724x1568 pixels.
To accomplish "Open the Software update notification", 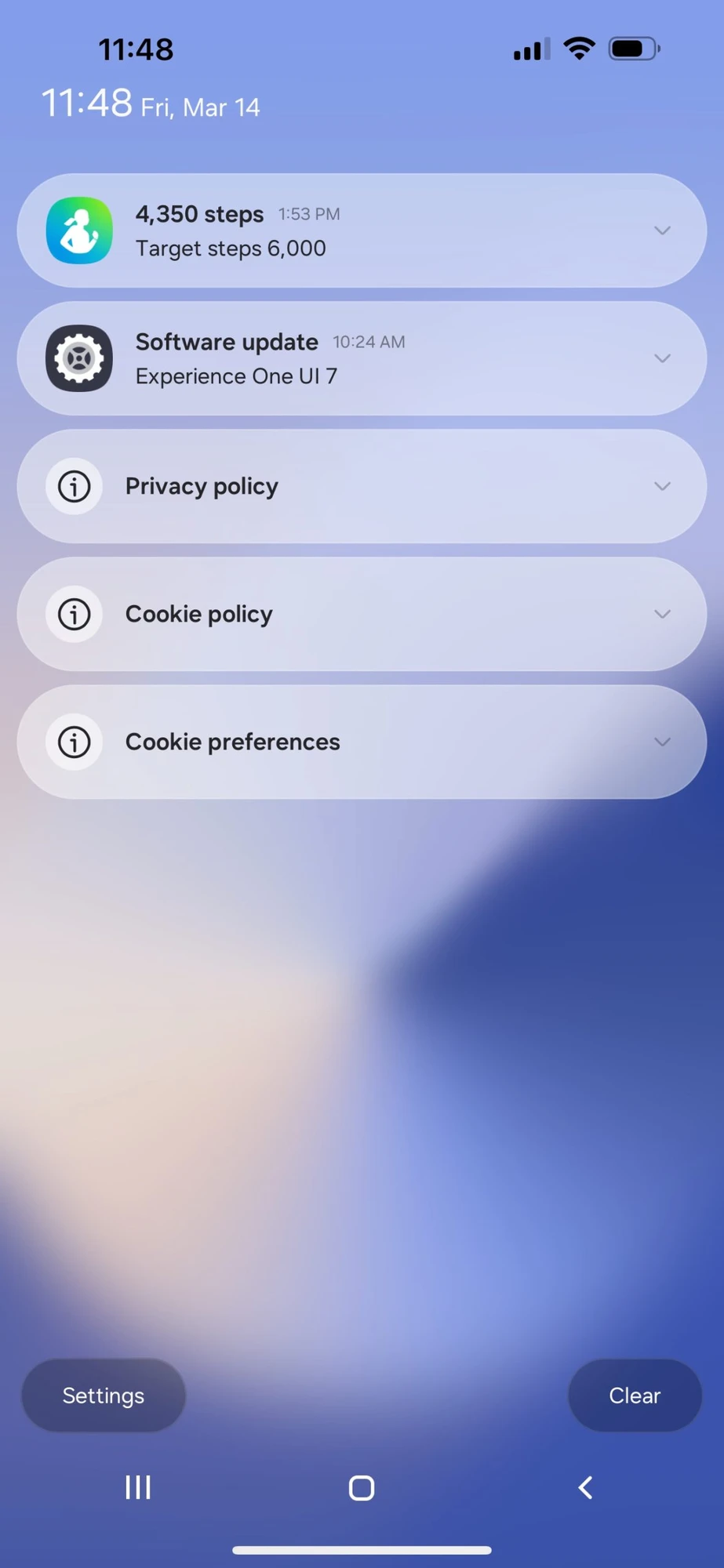I will click(314, 359).
